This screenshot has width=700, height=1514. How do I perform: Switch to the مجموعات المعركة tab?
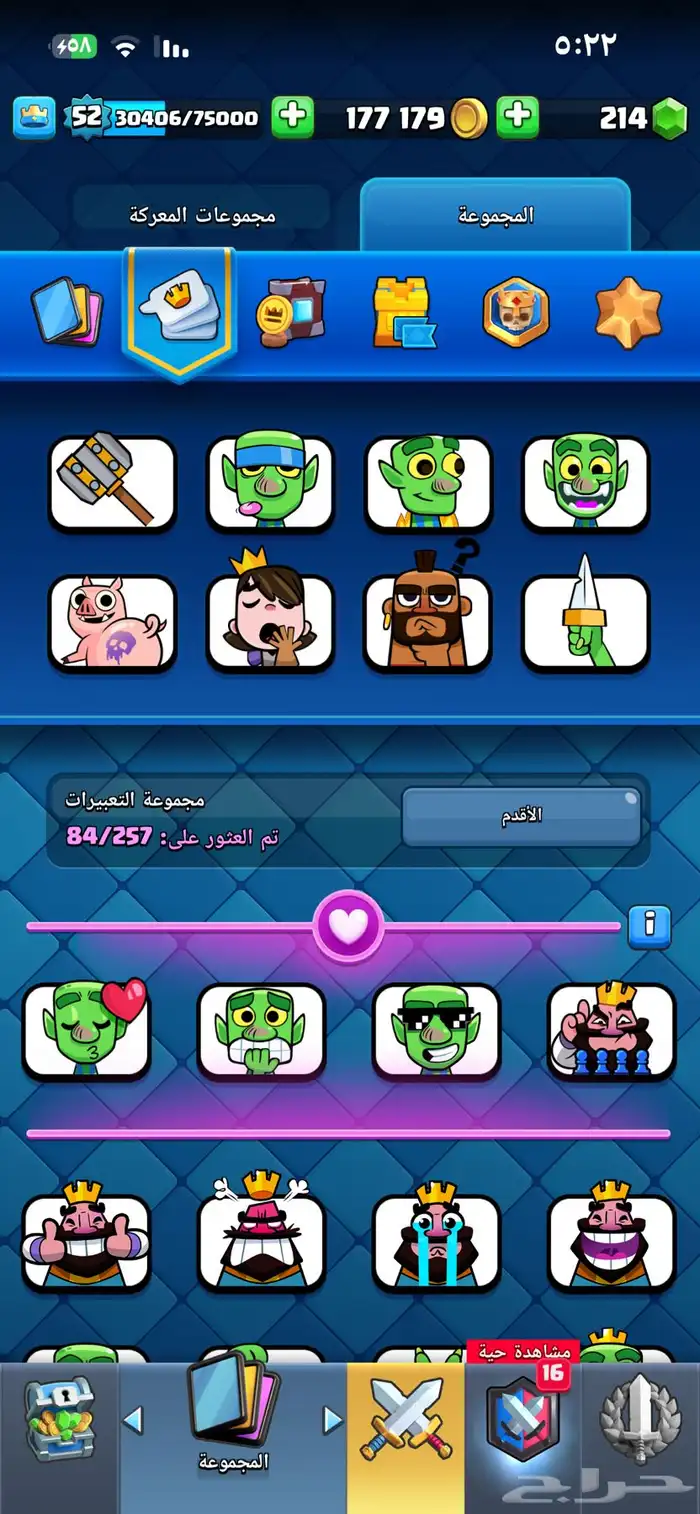click(202, 215)
